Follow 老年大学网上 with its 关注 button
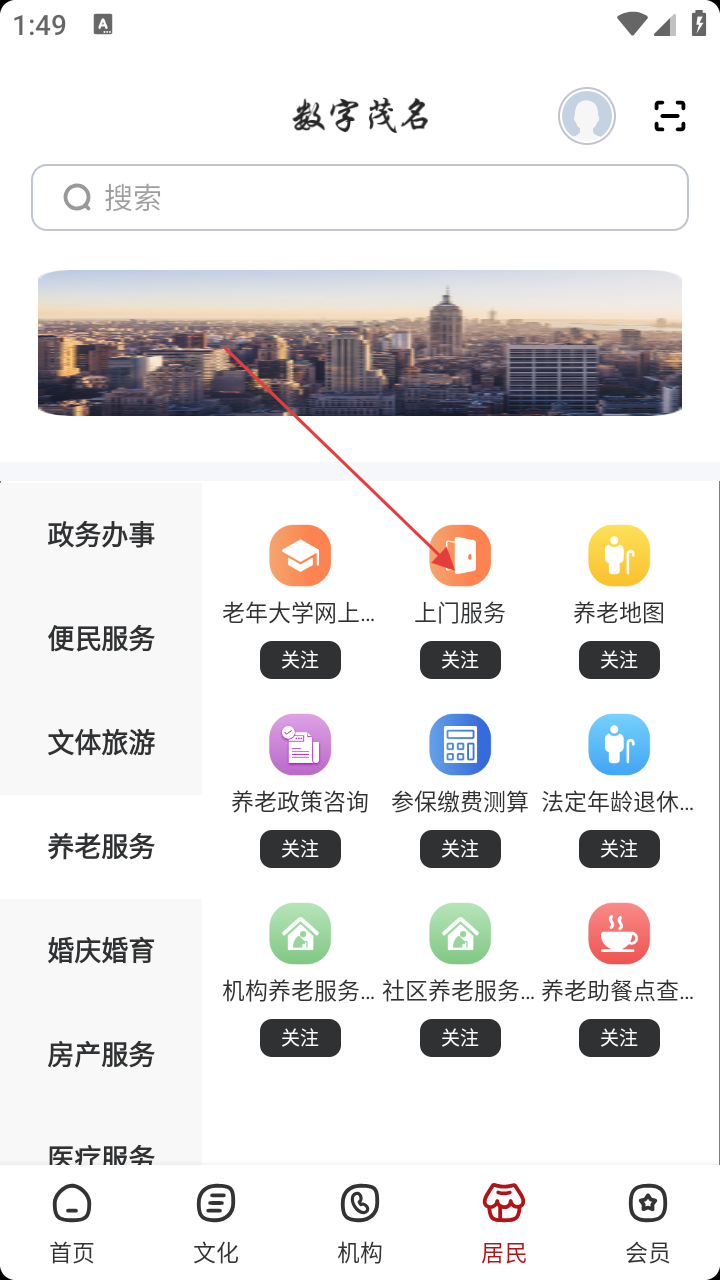720x1280 pixels. point(300,660)
